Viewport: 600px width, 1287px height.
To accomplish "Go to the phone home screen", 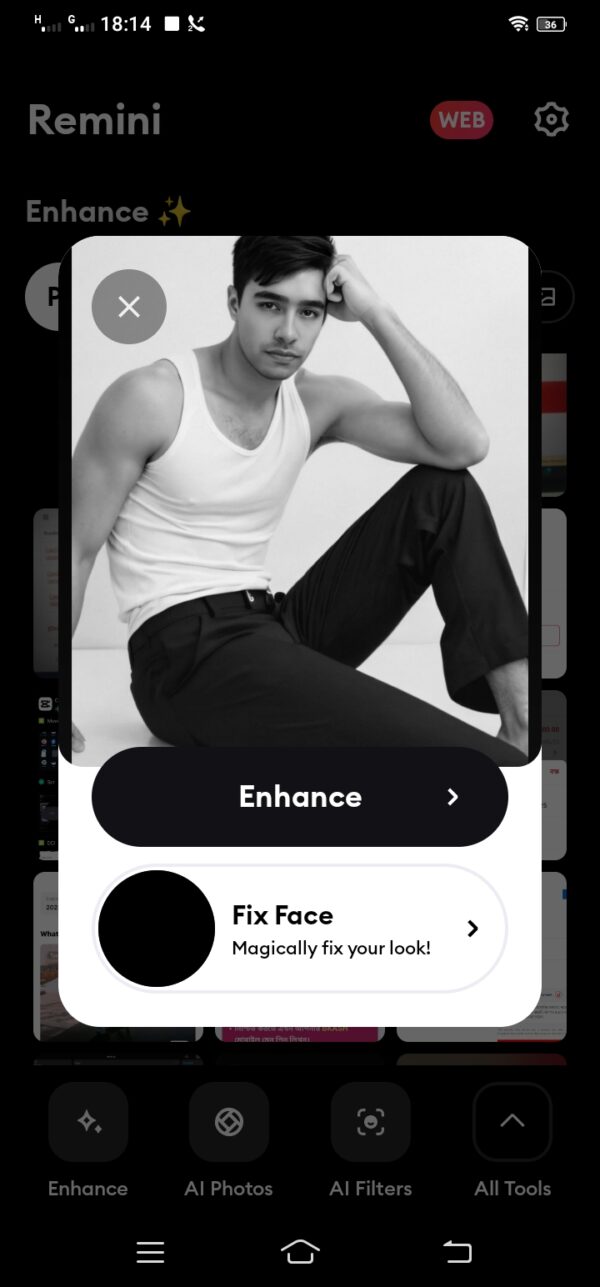I will (300, 1251).
